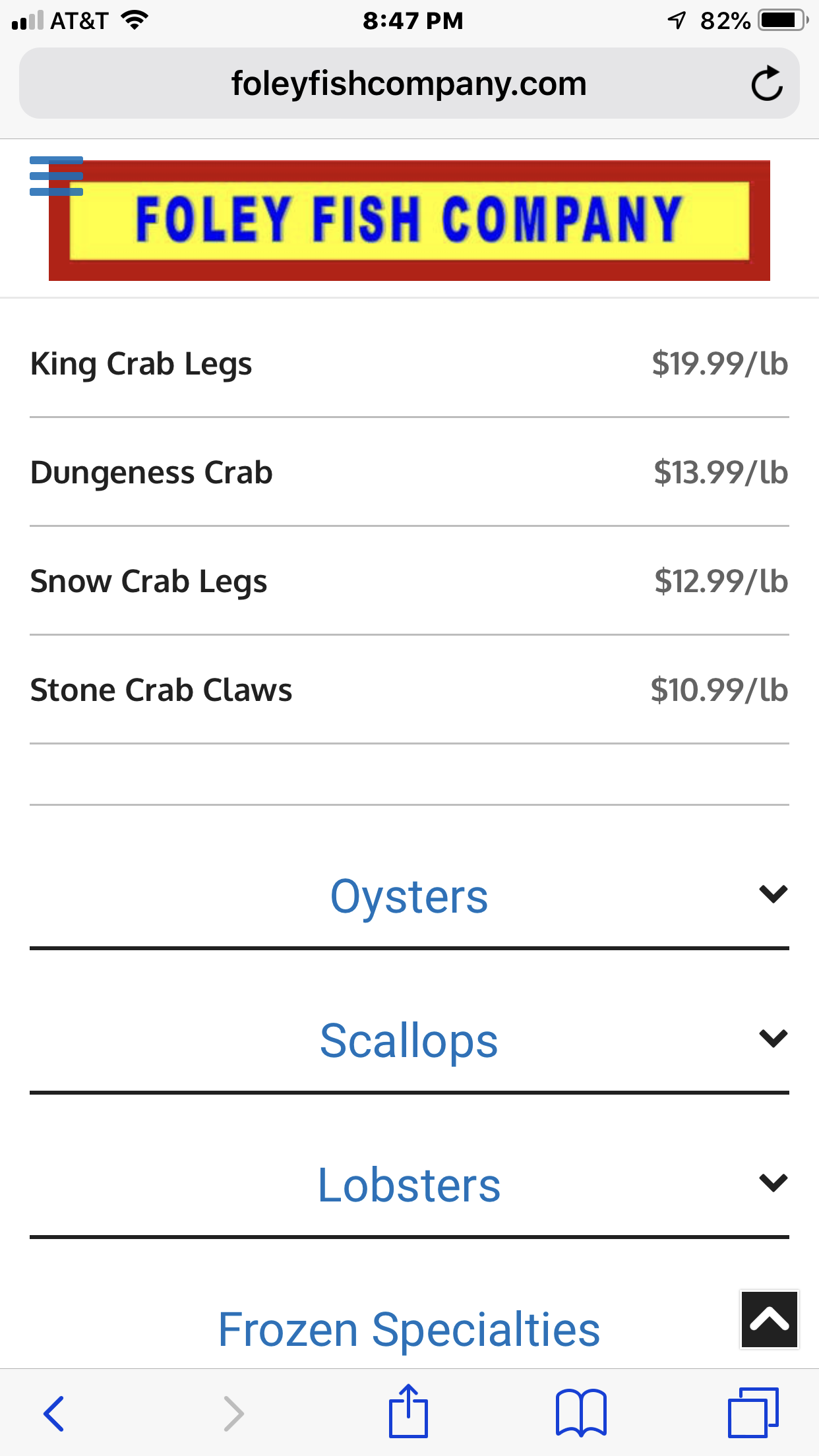Open Safari bookmarks
This screenshot has height=1456, width=819.
point(581,1413)
